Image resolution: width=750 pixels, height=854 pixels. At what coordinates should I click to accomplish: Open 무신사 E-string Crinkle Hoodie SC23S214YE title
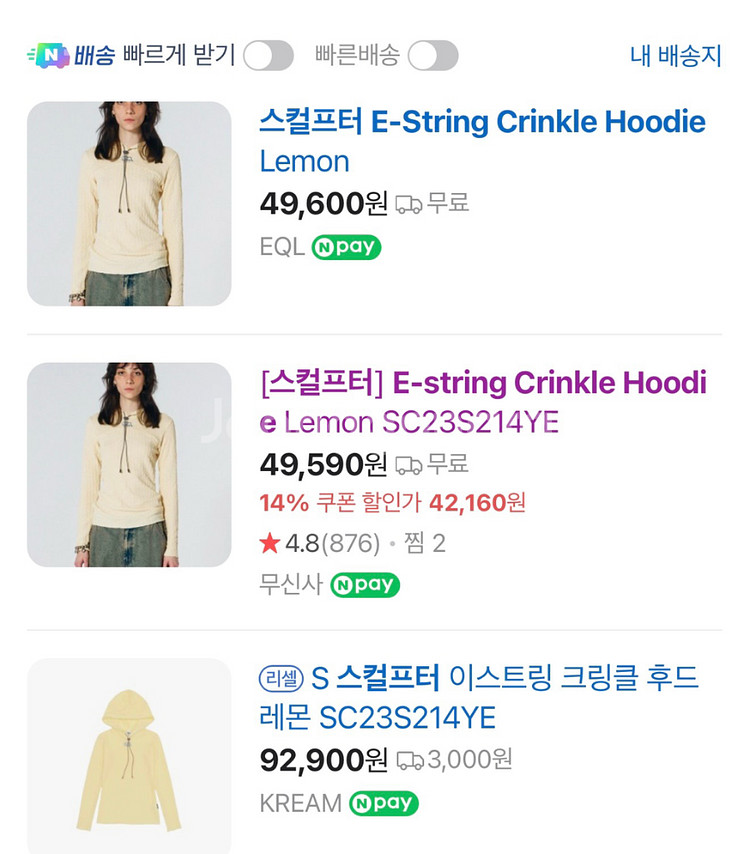(483, 402)
